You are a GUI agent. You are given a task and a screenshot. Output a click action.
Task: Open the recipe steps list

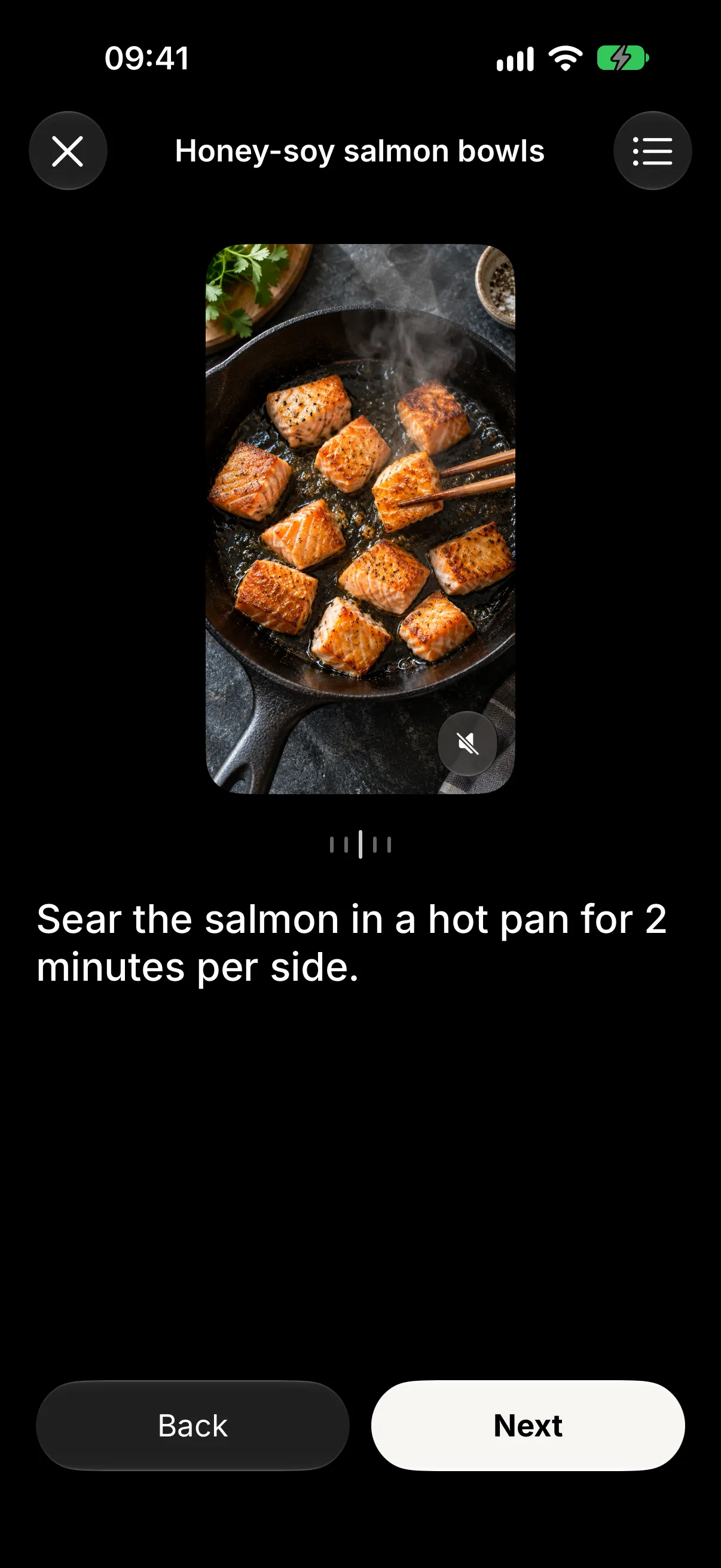pyautogui.click(x=652, y=150)
